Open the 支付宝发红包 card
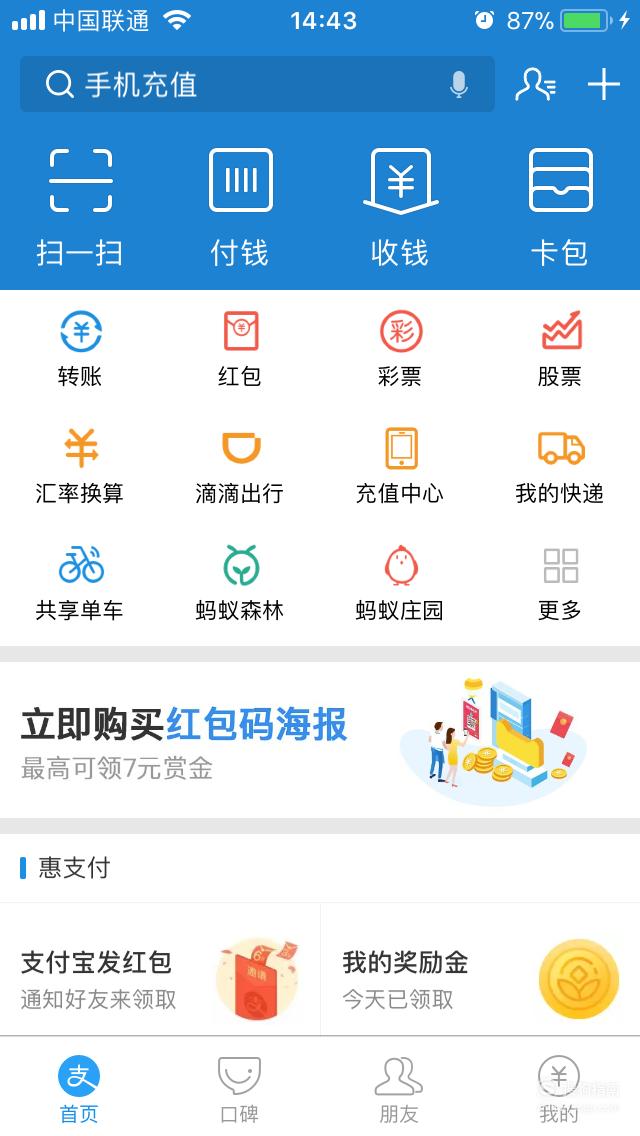This screenshot has height=1136, width=640. (159, 969)
